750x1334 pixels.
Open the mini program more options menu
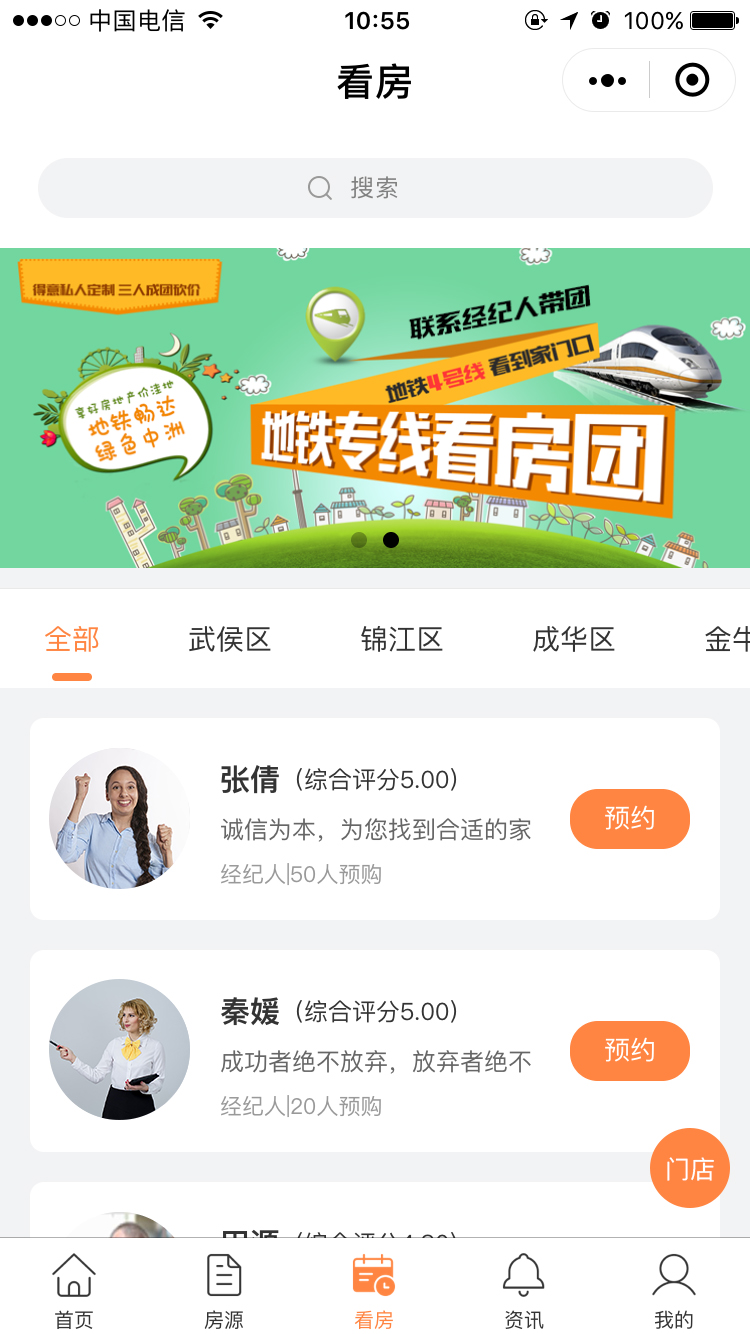pyautogui.click(x=607, y=81)
